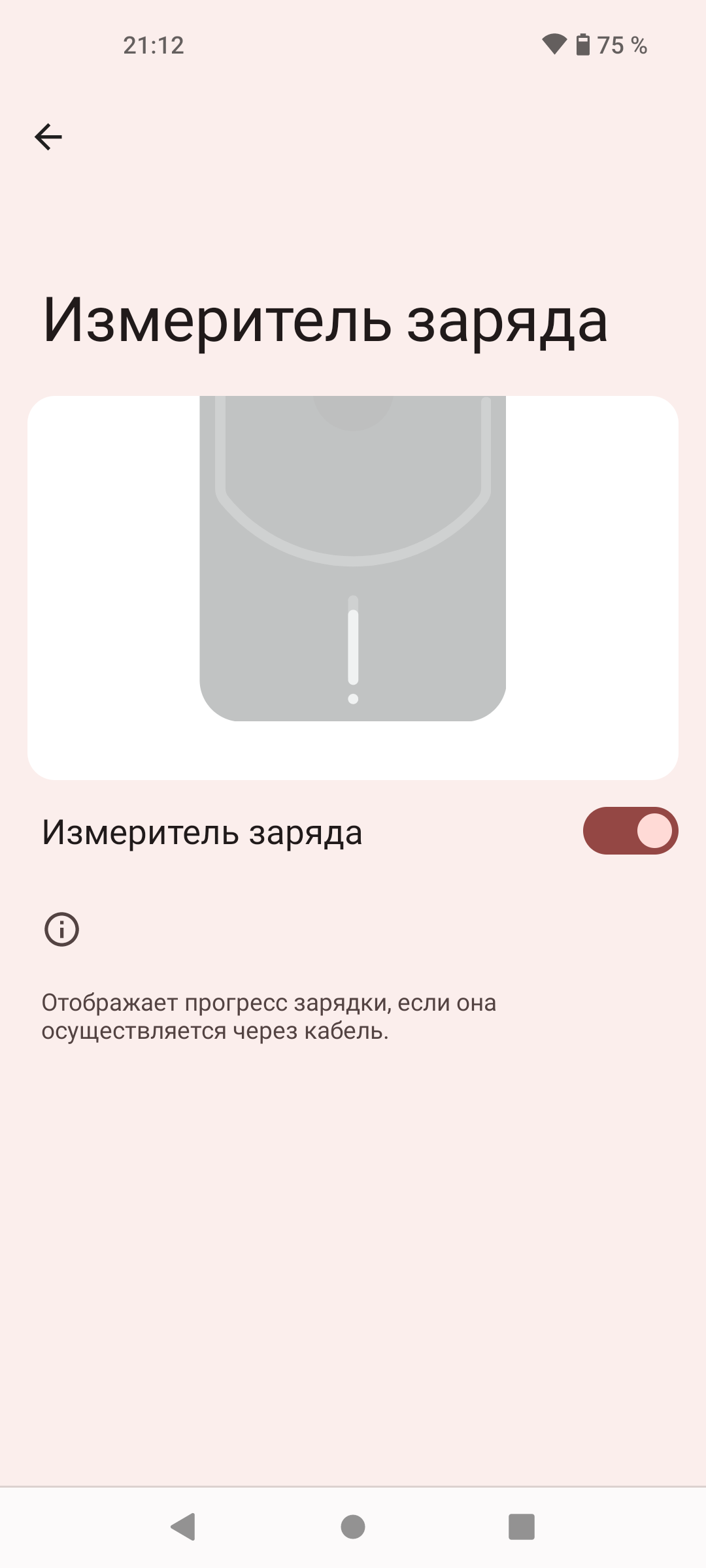Image resolution: width=706 pixels, height=1568 pixels.
Task: Disable the Измеритель заряда switch
Action: 630,831
